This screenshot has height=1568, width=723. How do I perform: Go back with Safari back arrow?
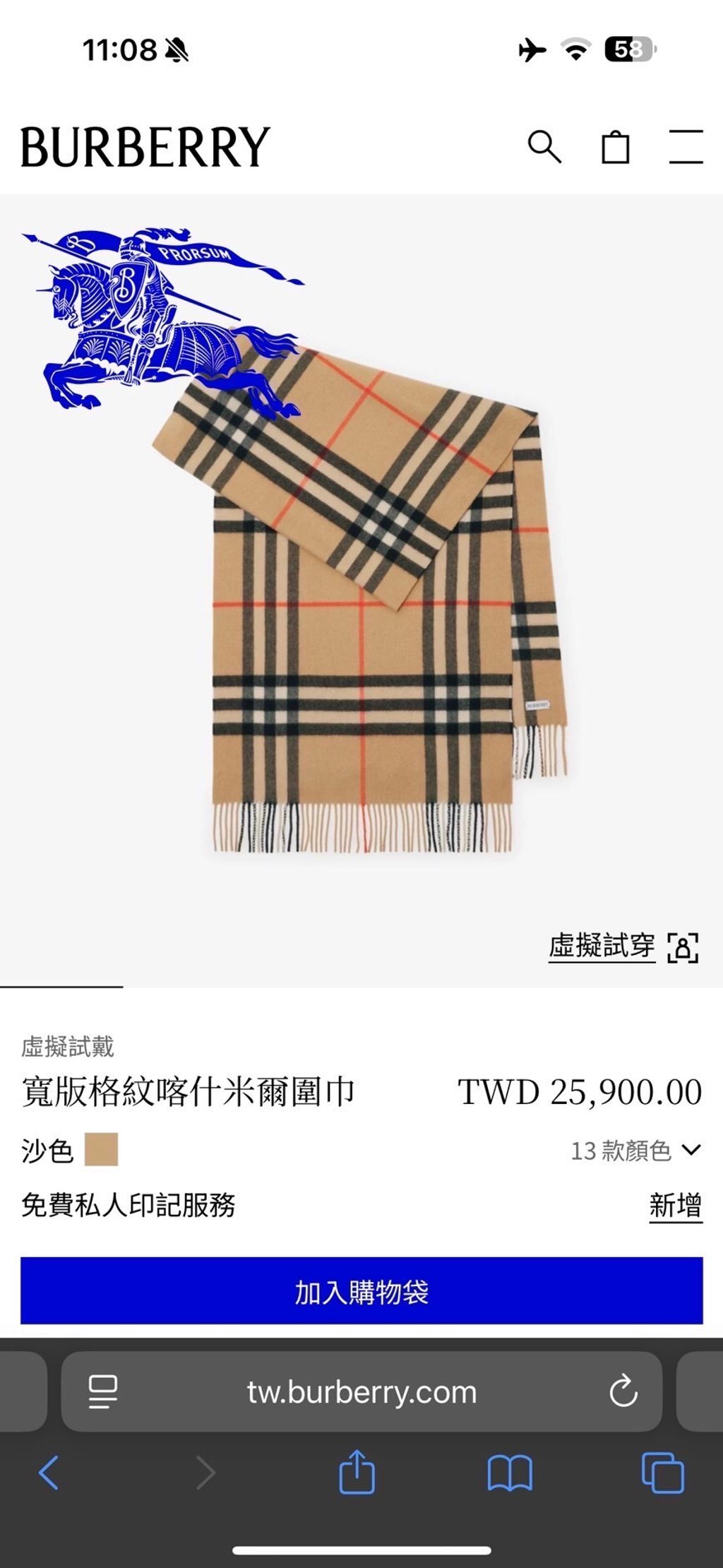click(49, 1473)
